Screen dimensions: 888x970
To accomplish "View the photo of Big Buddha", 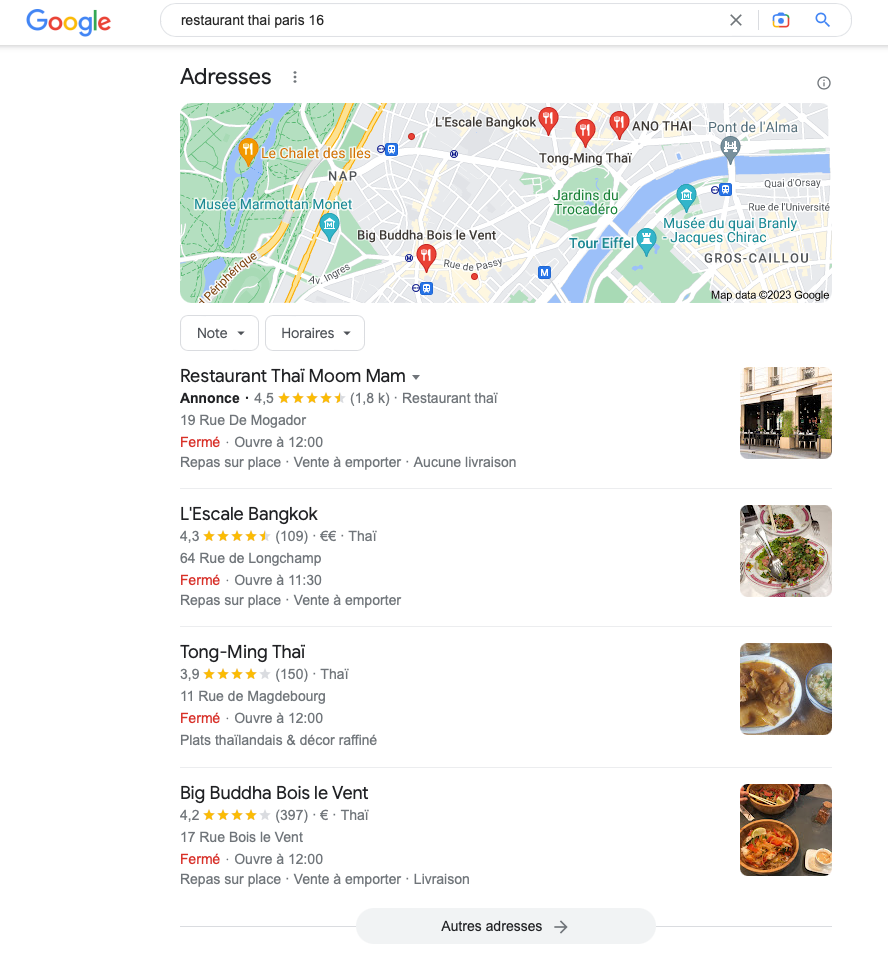I will click(786, 830).
